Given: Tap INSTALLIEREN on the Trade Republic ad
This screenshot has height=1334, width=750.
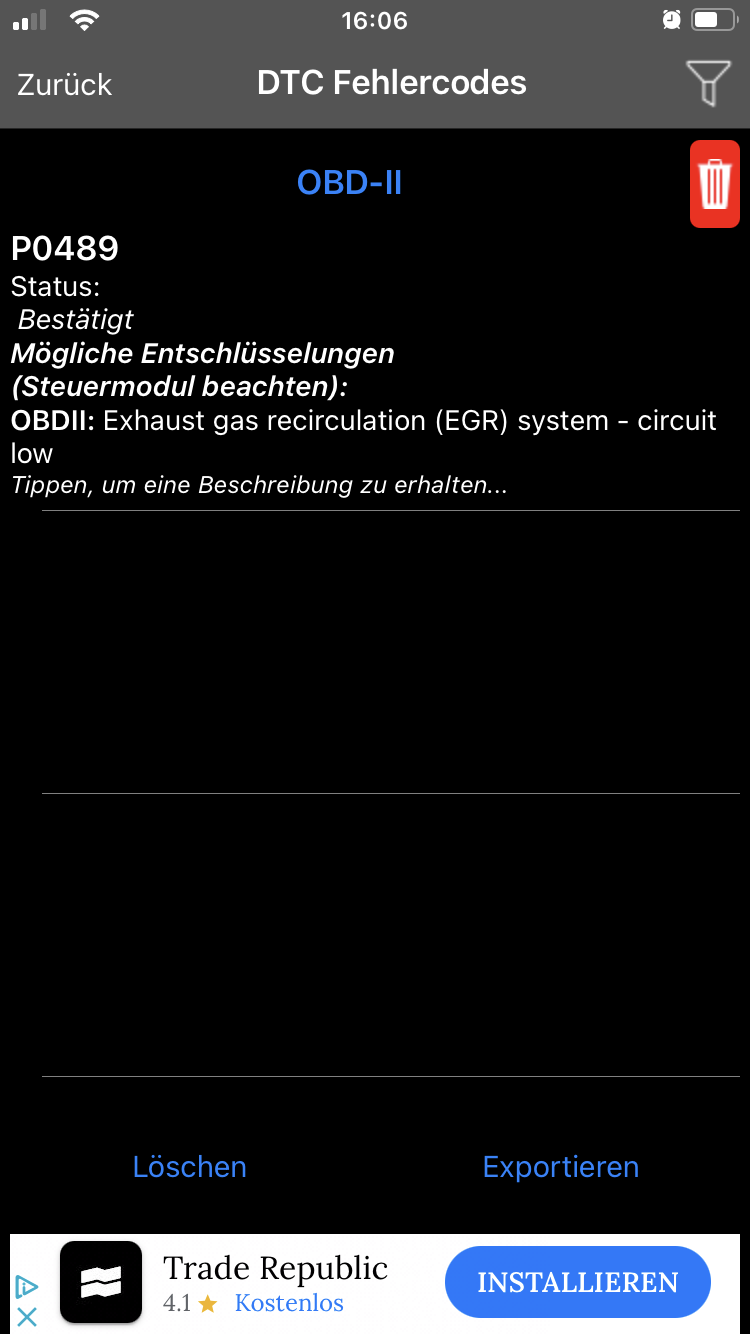Looking at the screenshot, I should coord(577,1282).
